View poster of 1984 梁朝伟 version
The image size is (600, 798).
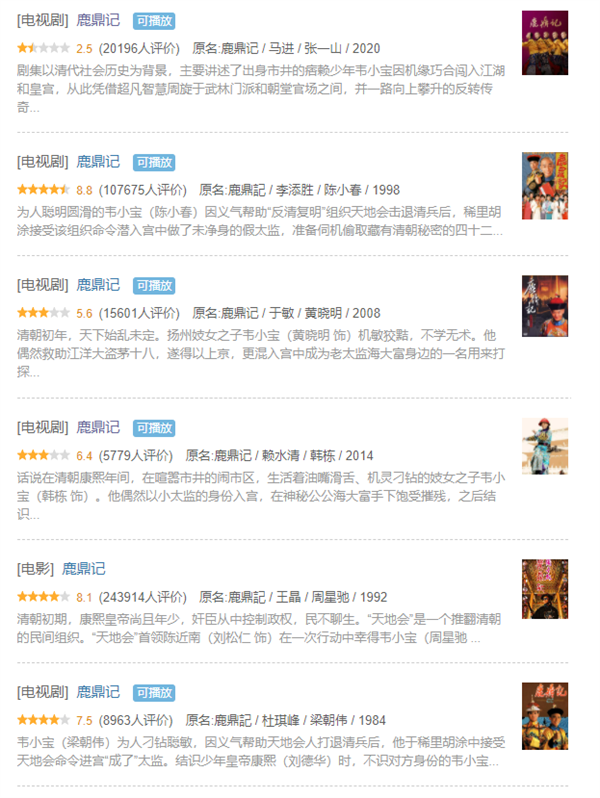pyautogui.click(x=545, y=715)
